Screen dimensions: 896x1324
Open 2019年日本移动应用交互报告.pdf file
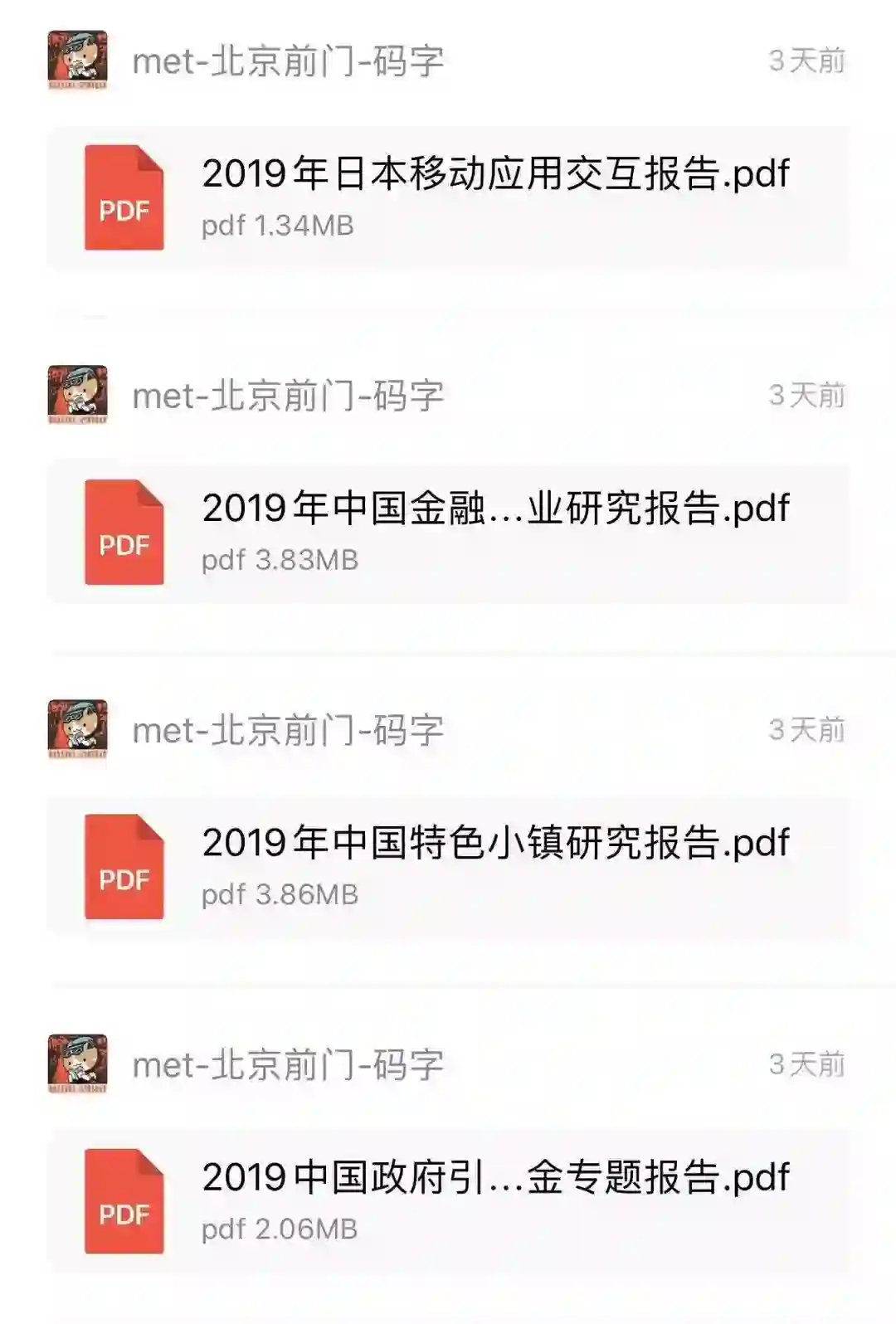pyautogui.click(x=448, y=197)
